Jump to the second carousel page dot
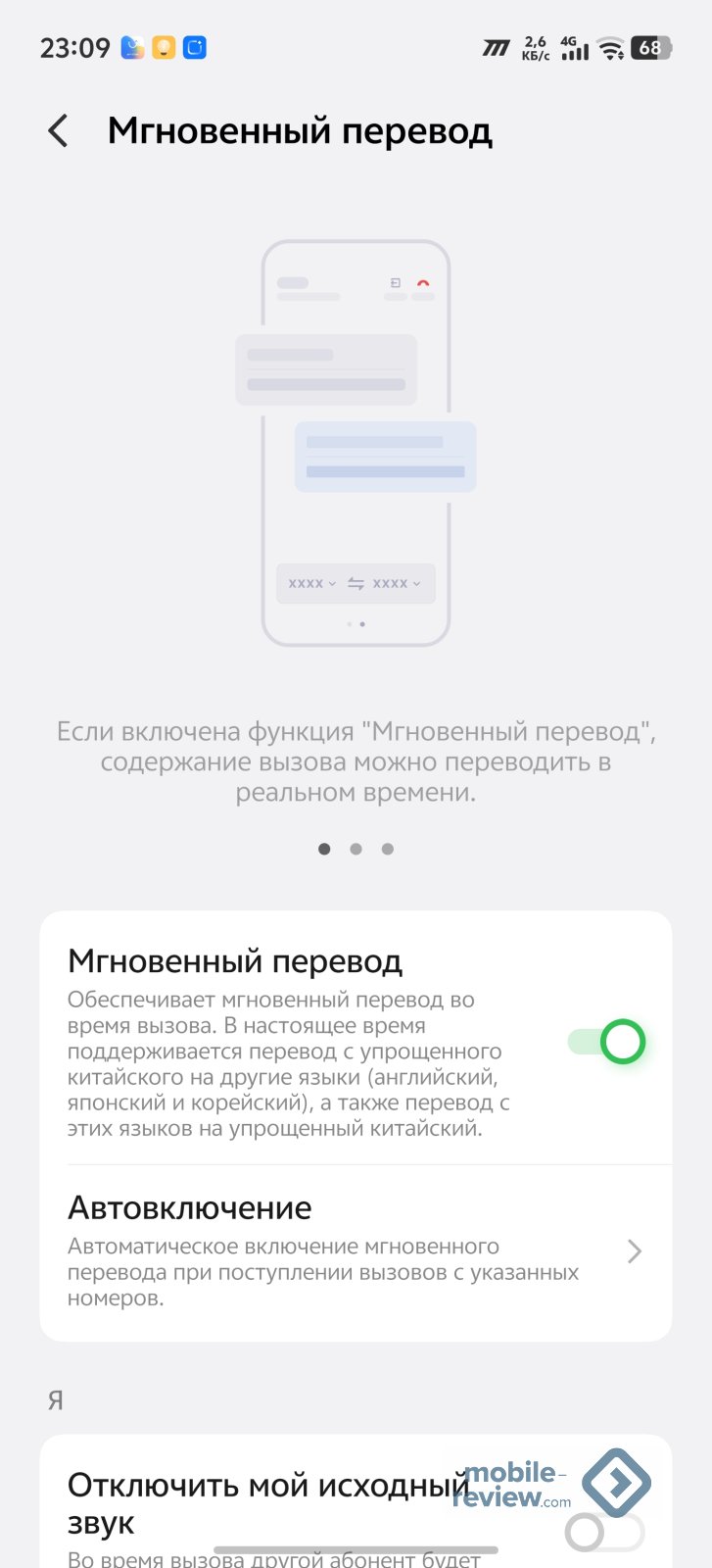Screen dimensions: 712x1568 [x=356, y=849]
